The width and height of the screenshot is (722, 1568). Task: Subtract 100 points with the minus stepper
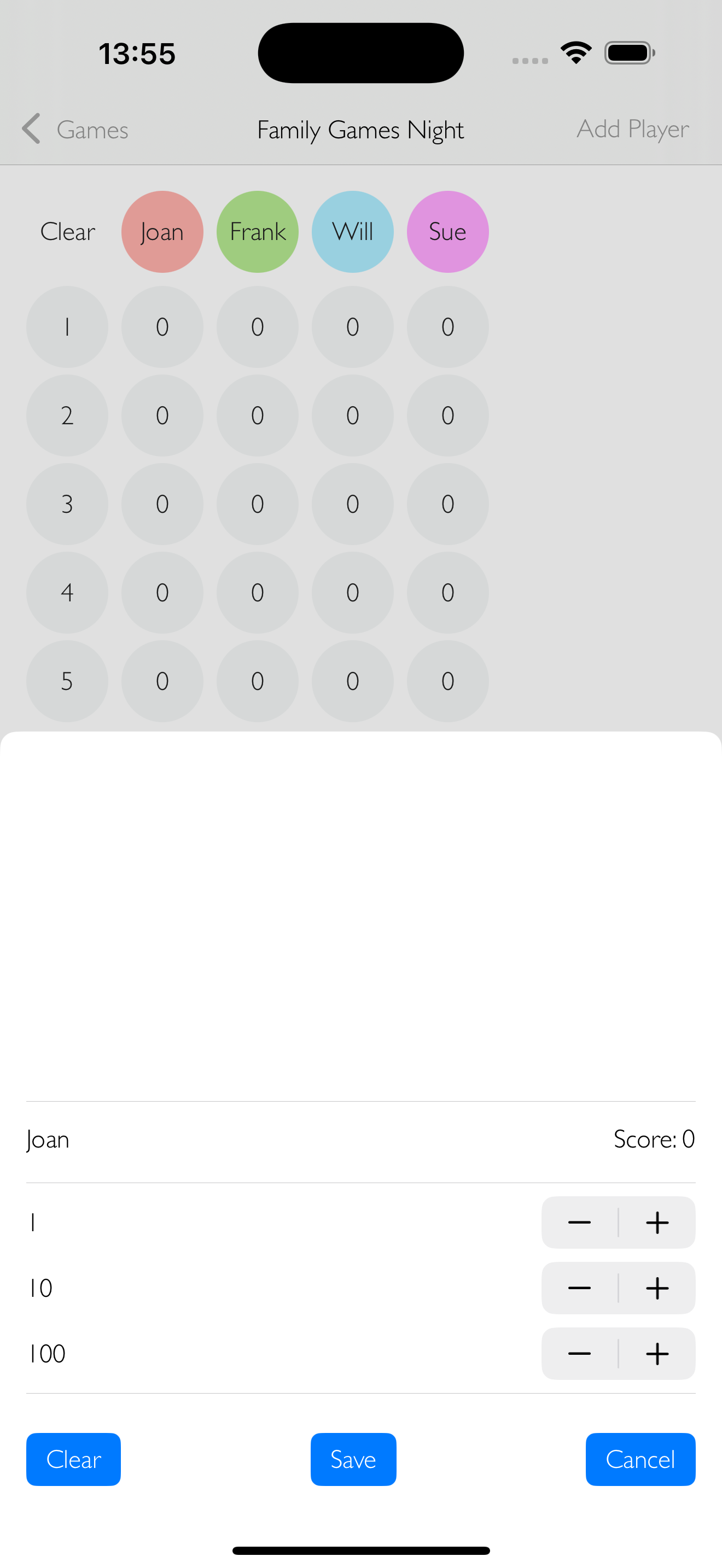point(579,1354)
